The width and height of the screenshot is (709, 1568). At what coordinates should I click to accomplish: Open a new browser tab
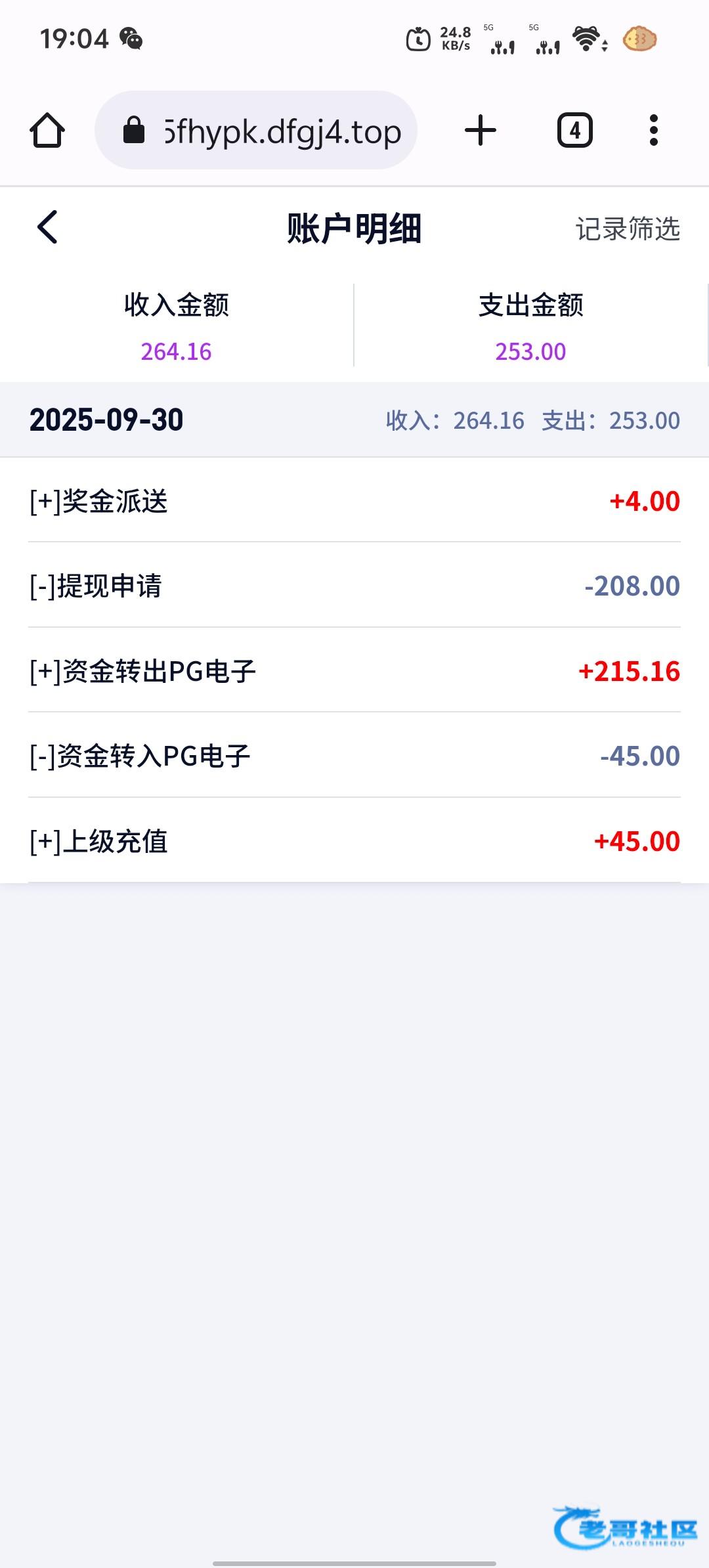click(481, 131)
